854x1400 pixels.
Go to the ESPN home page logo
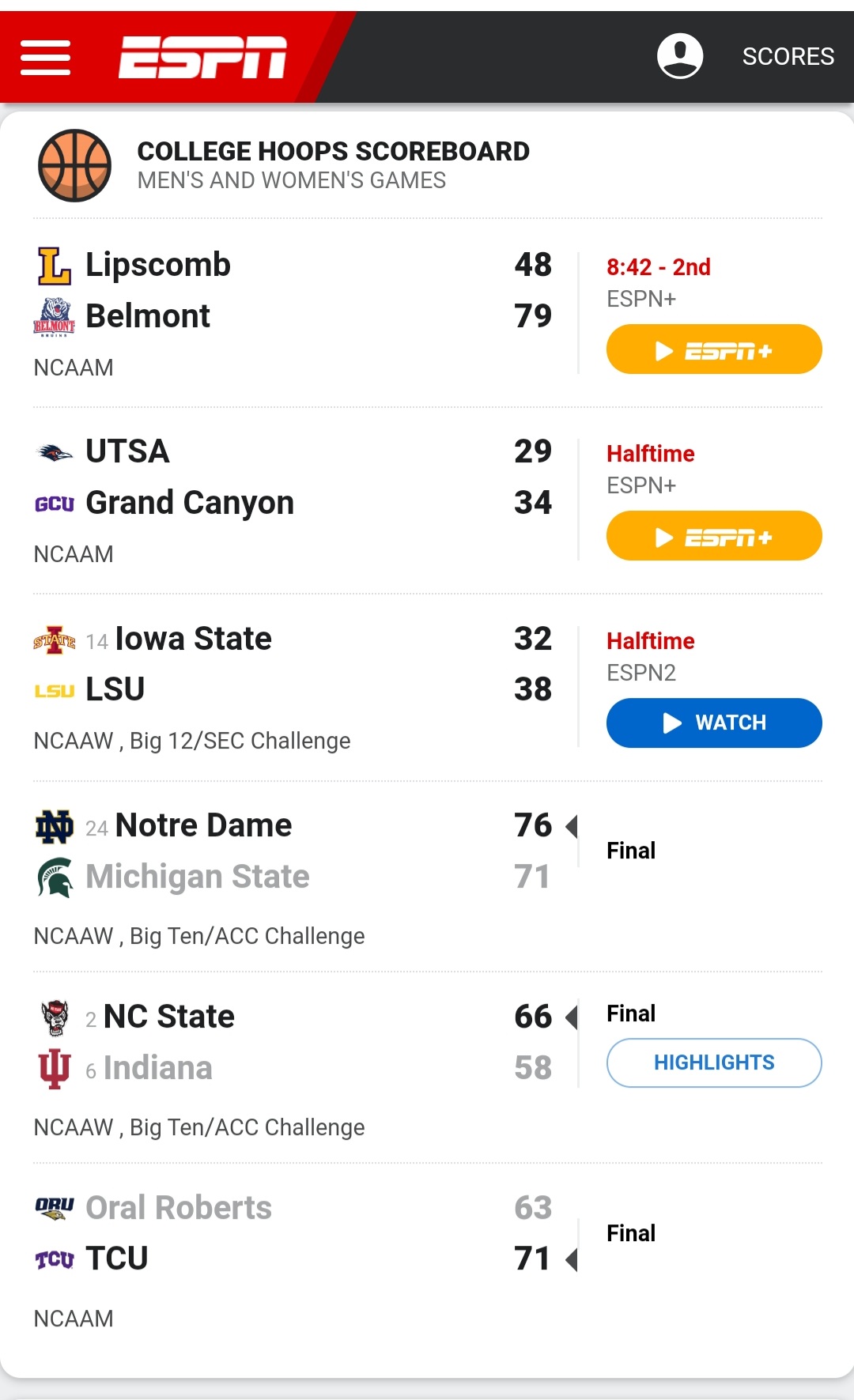[202, 58]
